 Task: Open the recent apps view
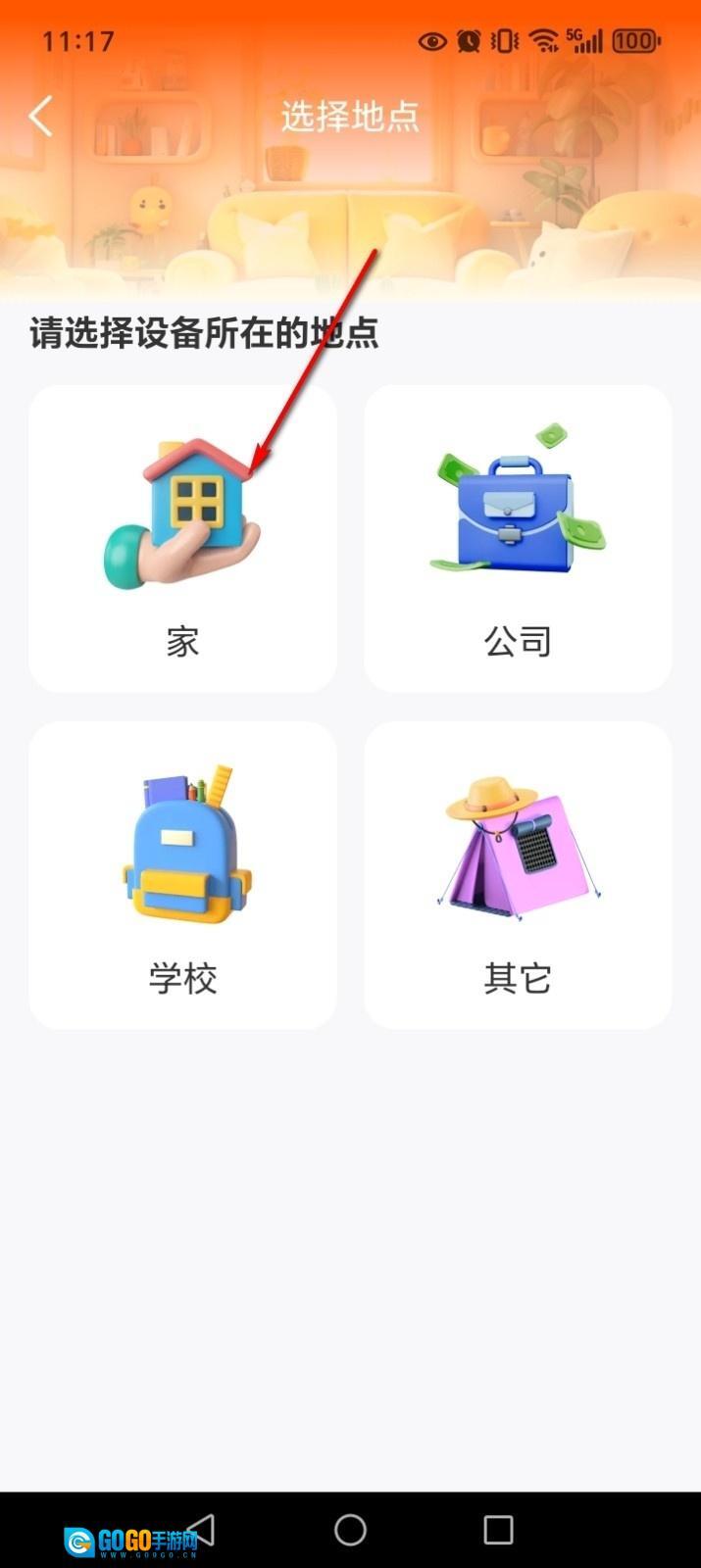(x=498, y=1529)
